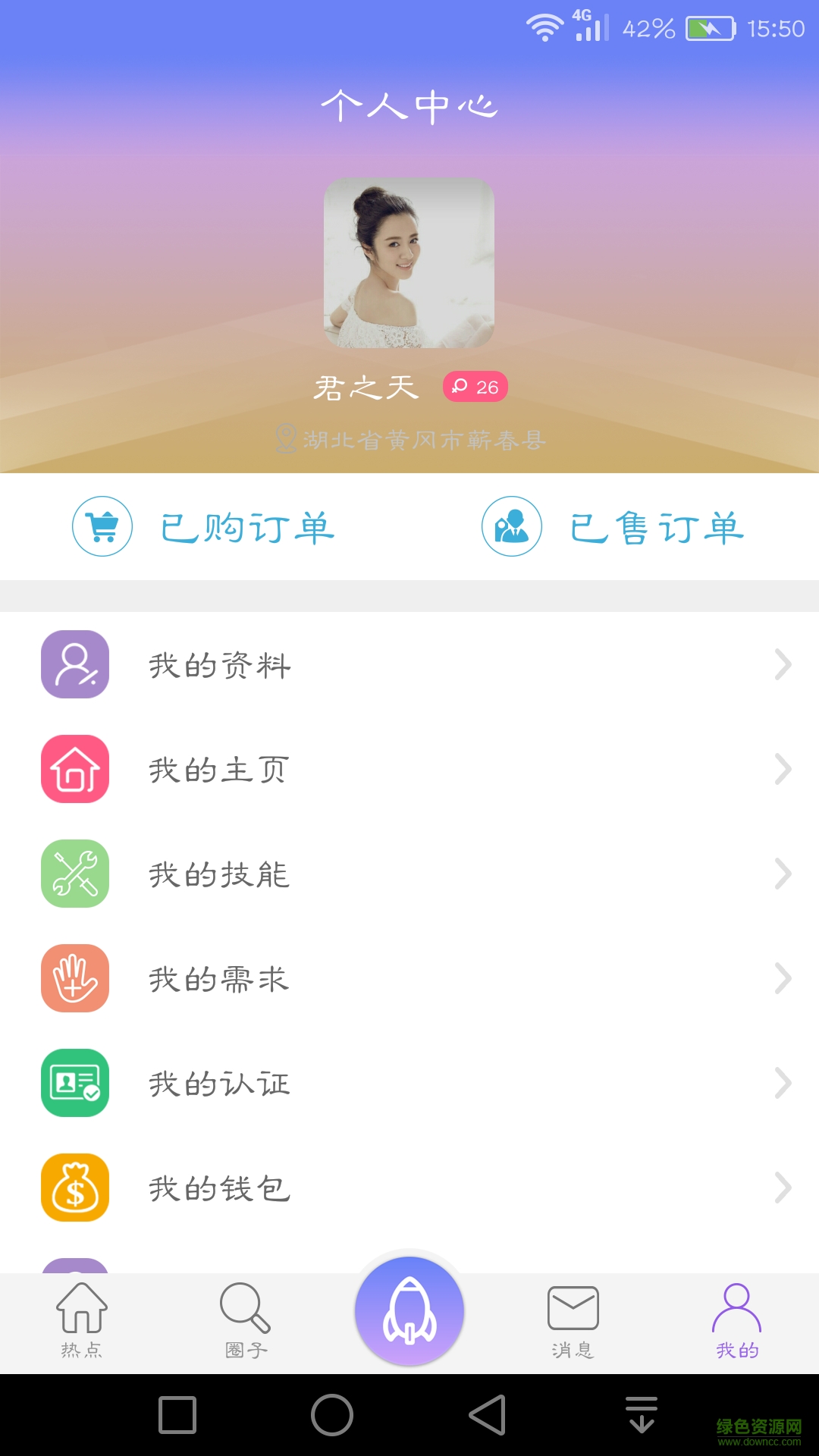View 我的需求 requests
Screen dimensions: 819x1456
(409, 979)
